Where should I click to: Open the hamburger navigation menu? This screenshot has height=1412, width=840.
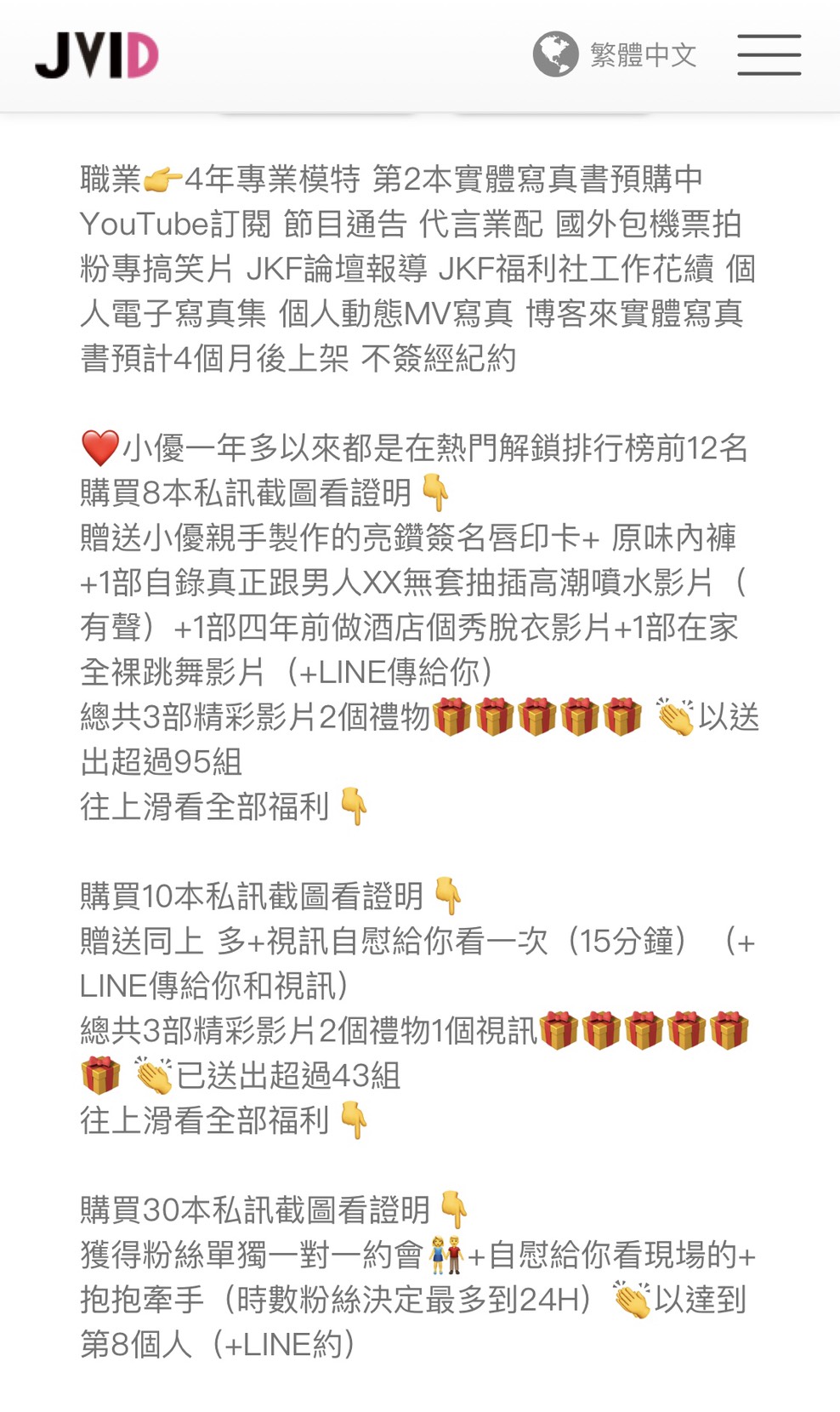tap(769, 55)
